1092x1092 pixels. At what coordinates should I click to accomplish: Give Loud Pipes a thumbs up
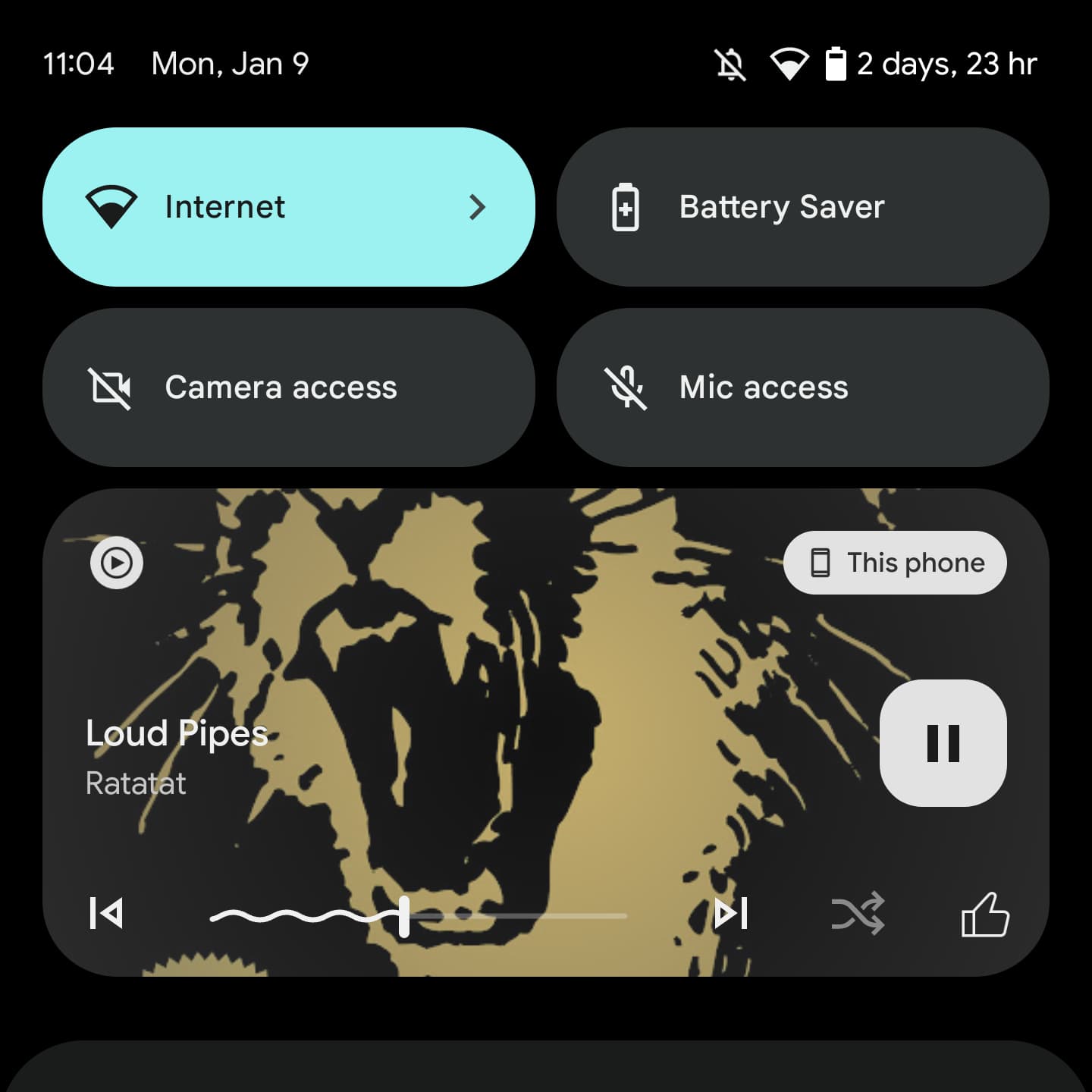tap(984, 914)
